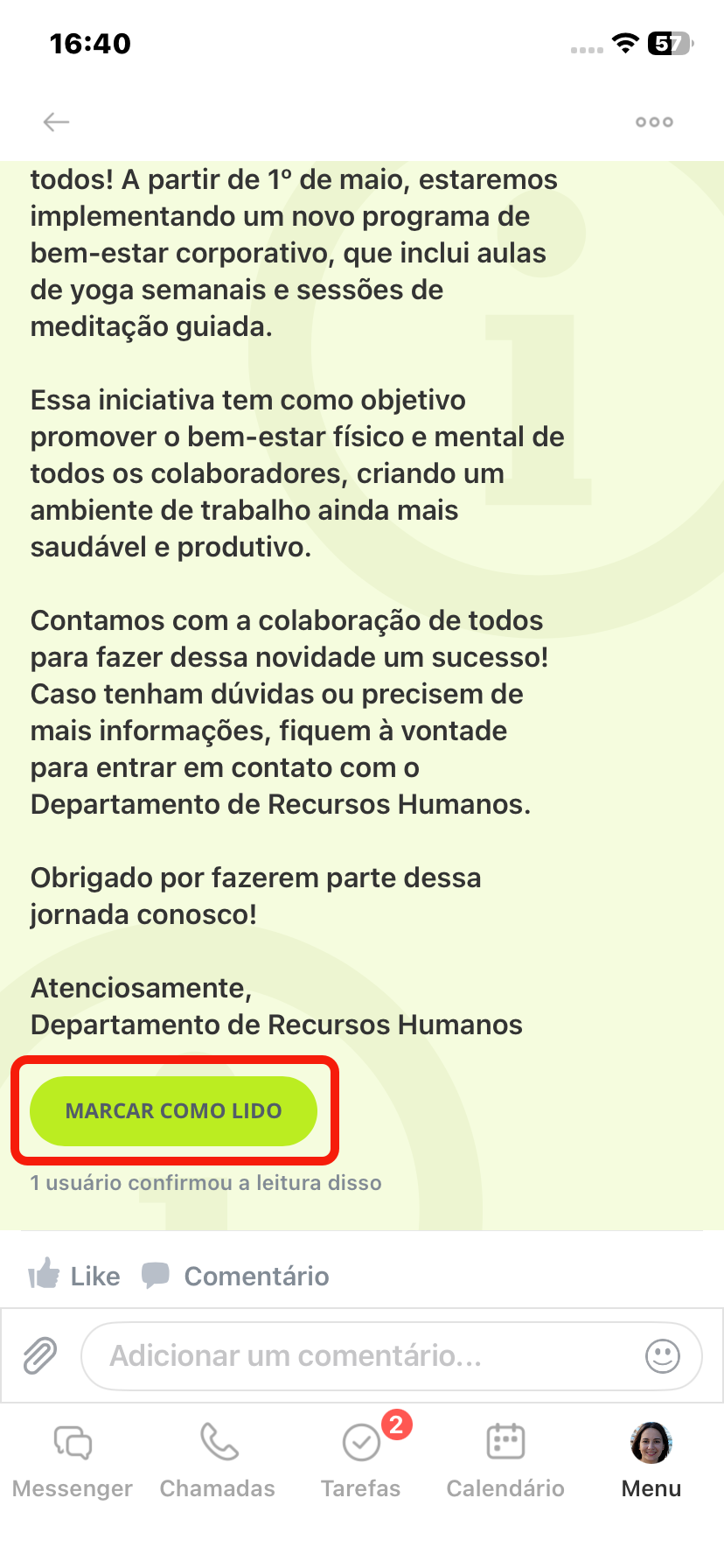724x1568 pixels.
Task: Tap the Marcar como lido button
Action: [174, 1110]
